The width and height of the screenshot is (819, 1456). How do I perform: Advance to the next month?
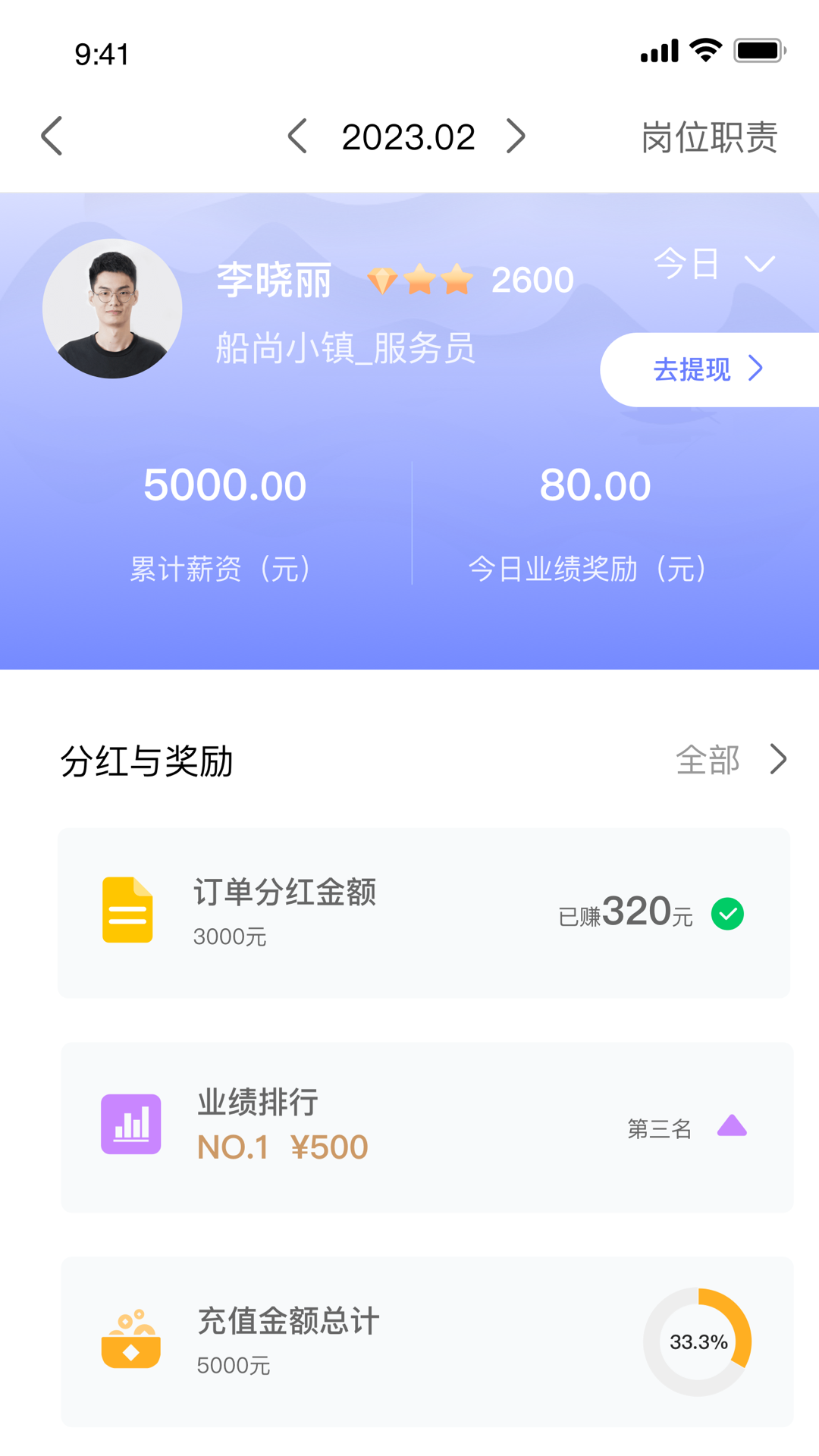tap(516, 136)
